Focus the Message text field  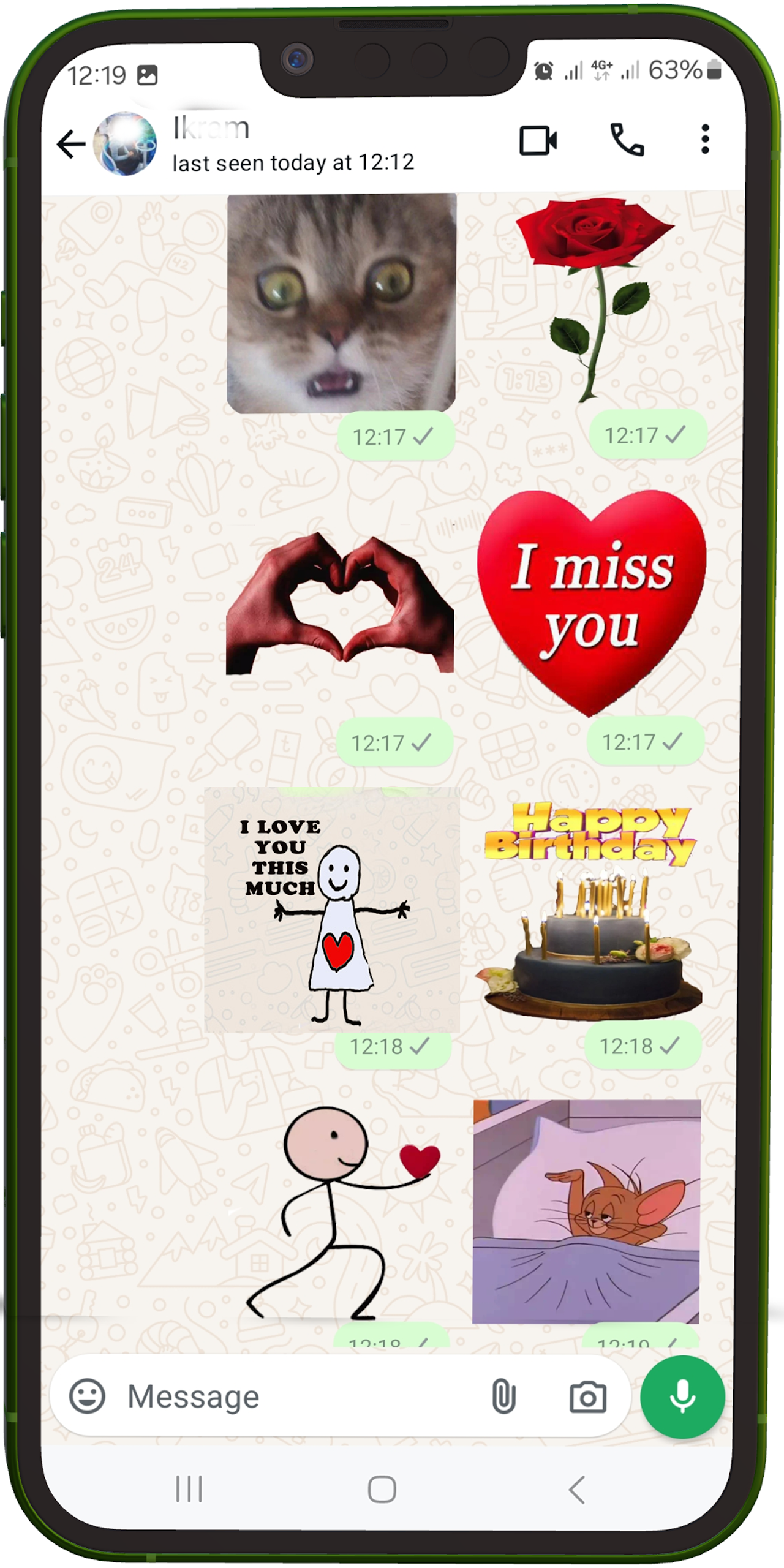(300, 1396)
